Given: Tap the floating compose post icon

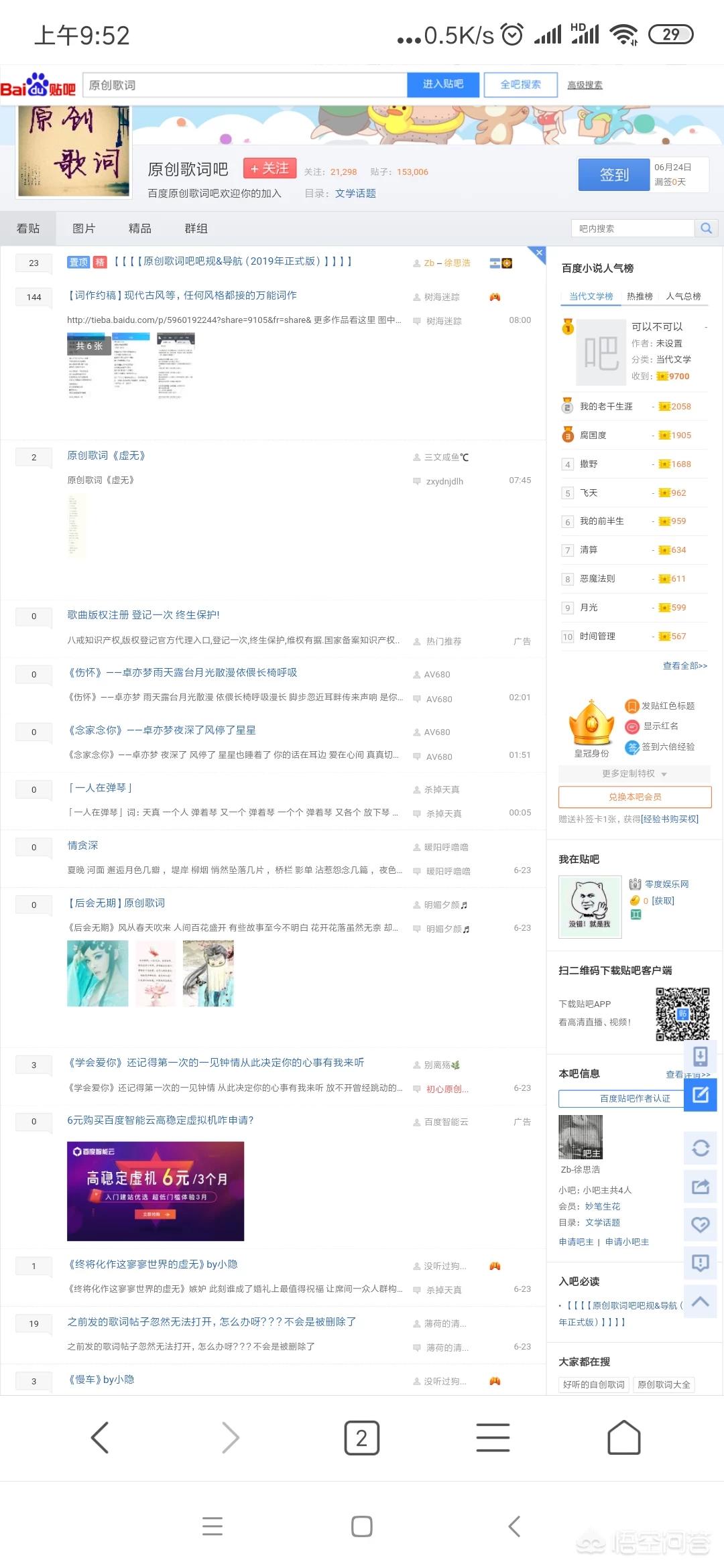Looking at the screenshot, I should [x=701, y=1095].
